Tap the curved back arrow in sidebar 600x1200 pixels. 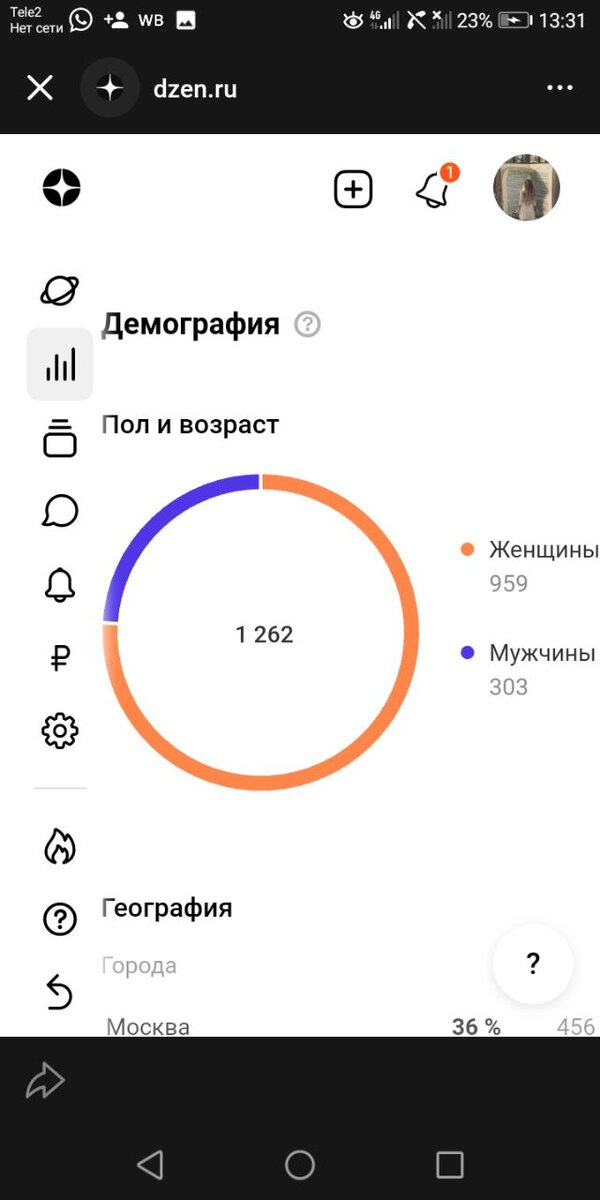[x=60, y=992]
